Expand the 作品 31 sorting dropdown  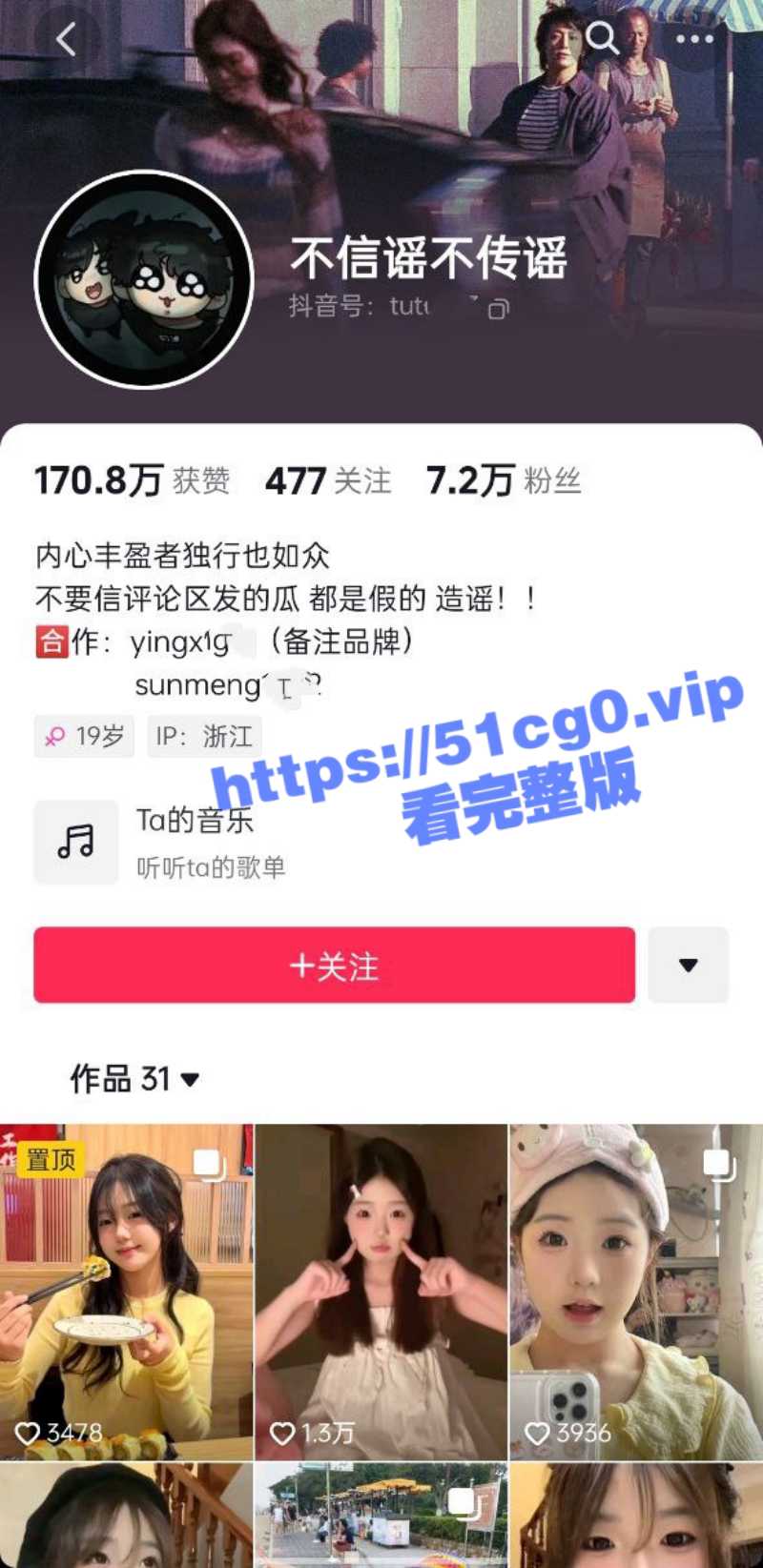tap(134, 1079)
